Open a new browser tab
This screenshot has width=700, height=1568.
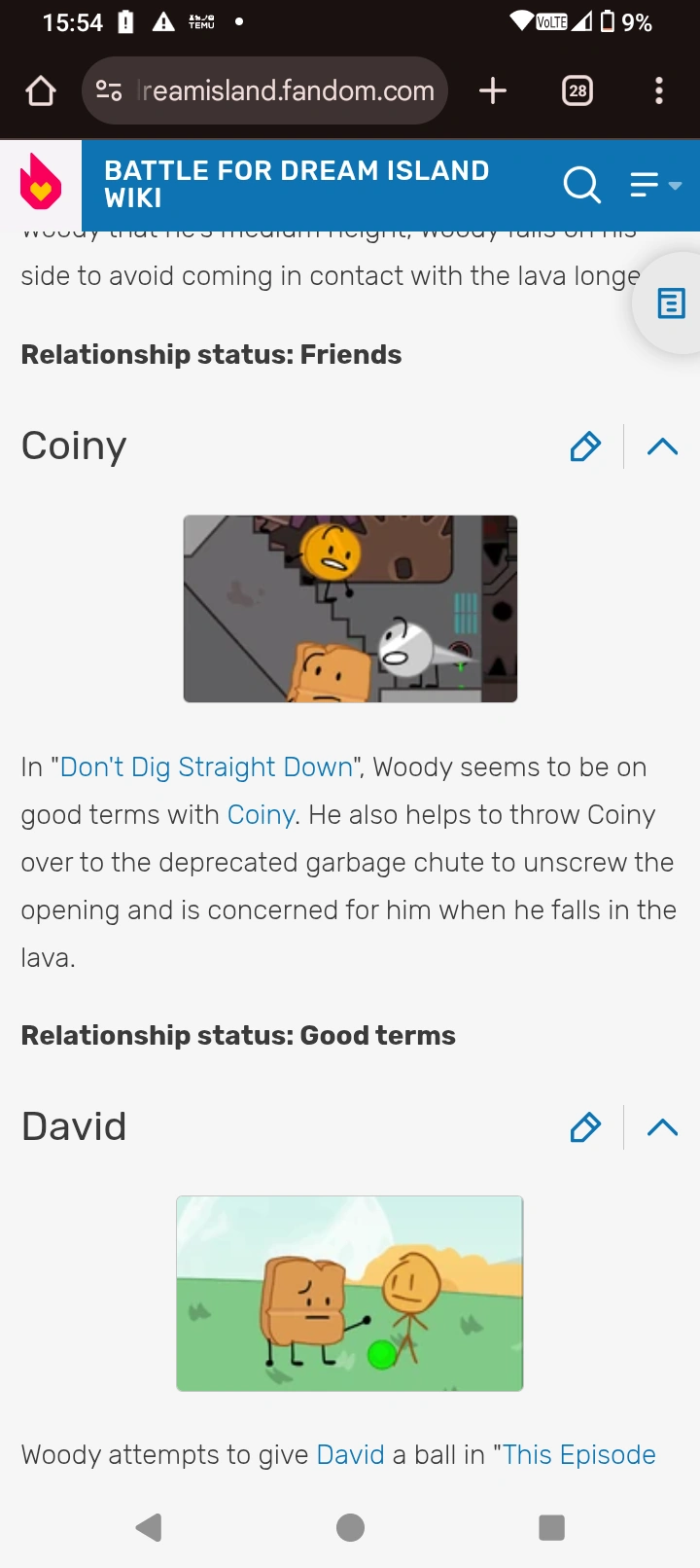point(493,91)
